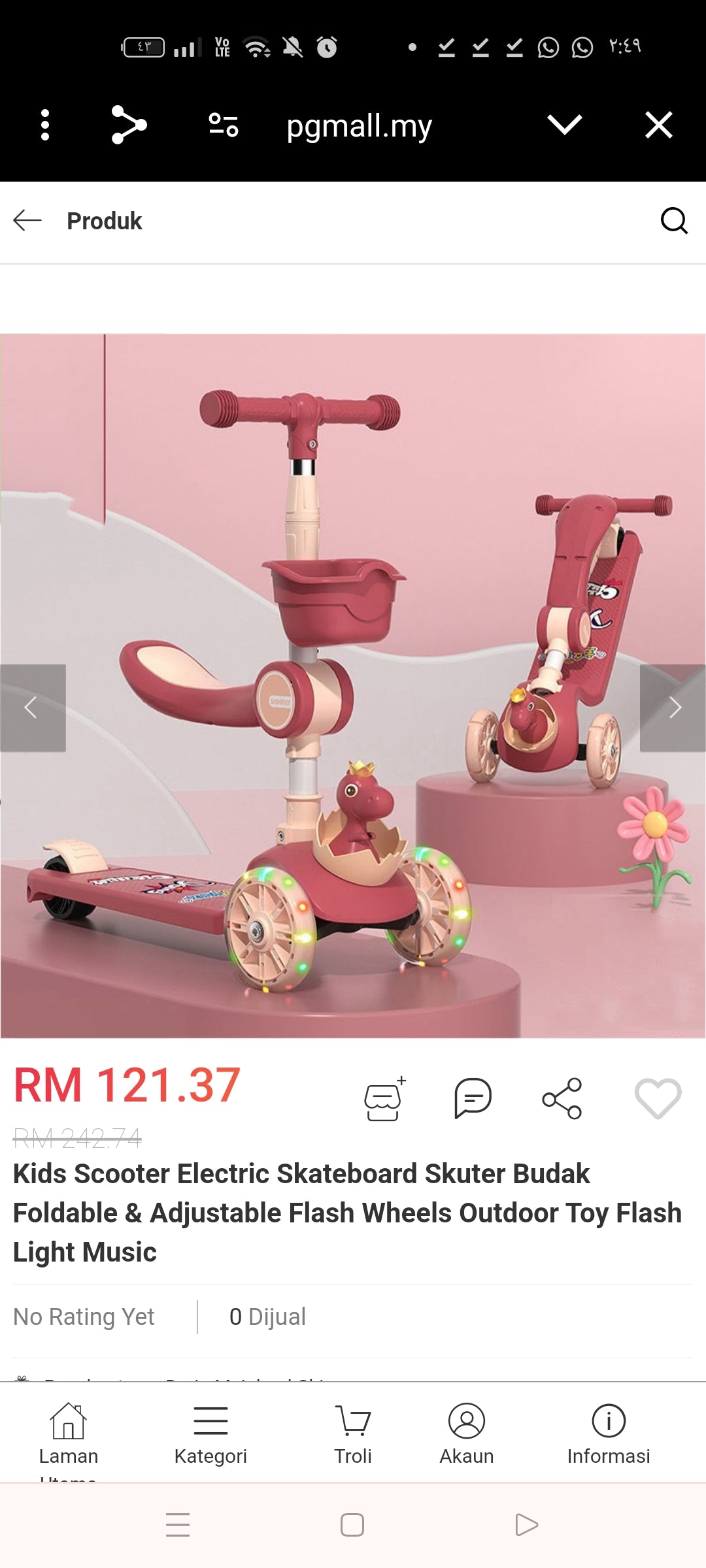Open the browser overflow menu
This screenshot has width=706, height=1568.
pyautogui.click(x=45, y=125)
